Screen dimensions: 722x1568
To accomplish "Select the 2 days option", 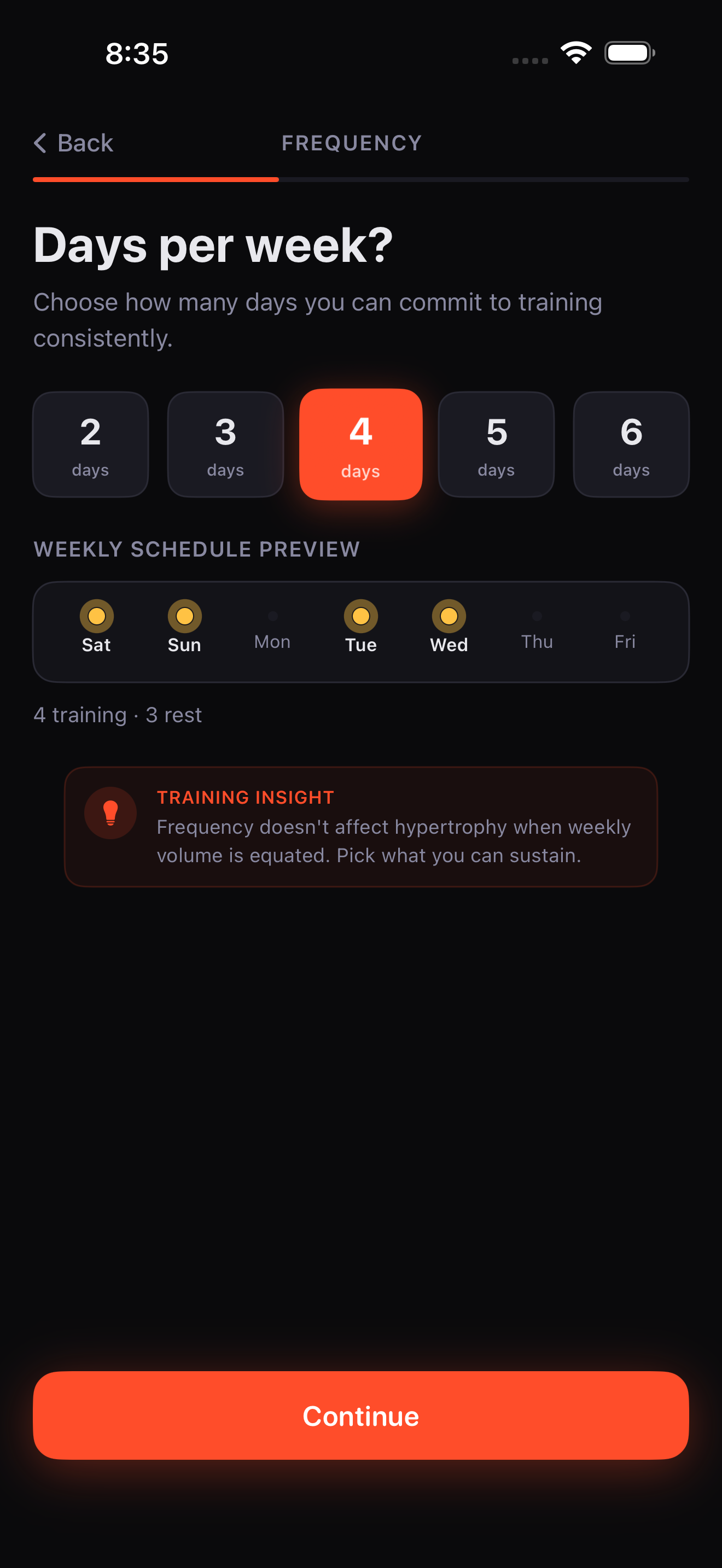I will click(91, 444).
